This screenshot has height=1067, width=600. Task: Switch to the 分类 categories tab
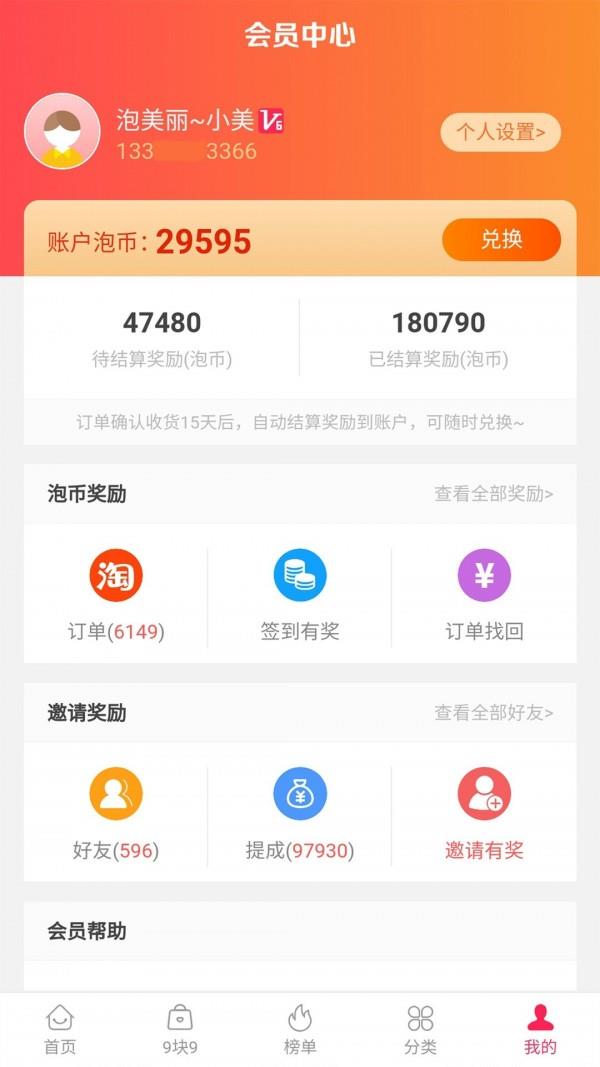coord(420,1030)
